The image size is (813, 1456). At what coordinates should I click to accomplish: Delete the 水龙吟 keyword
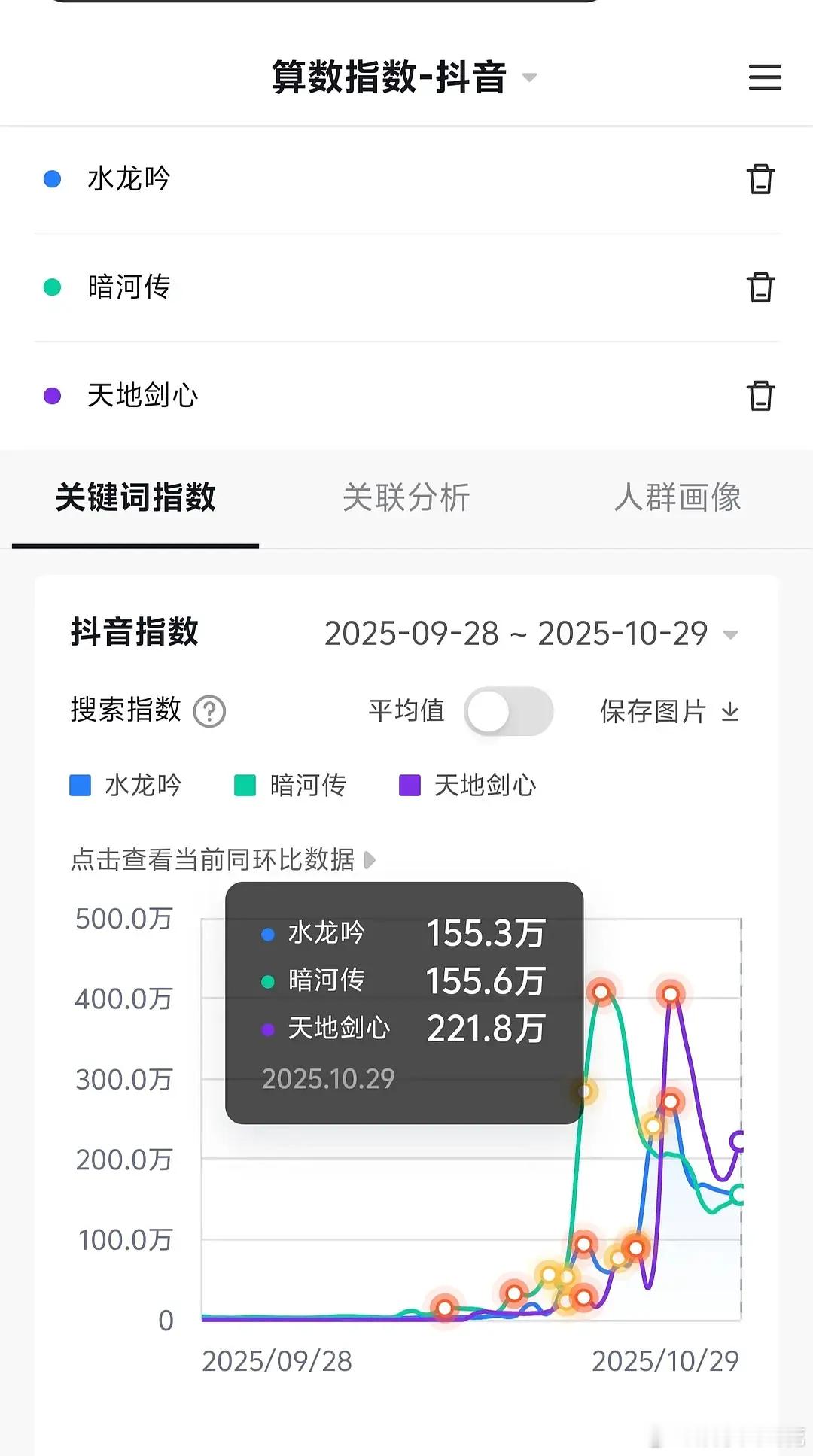click(x=761, y=179)
